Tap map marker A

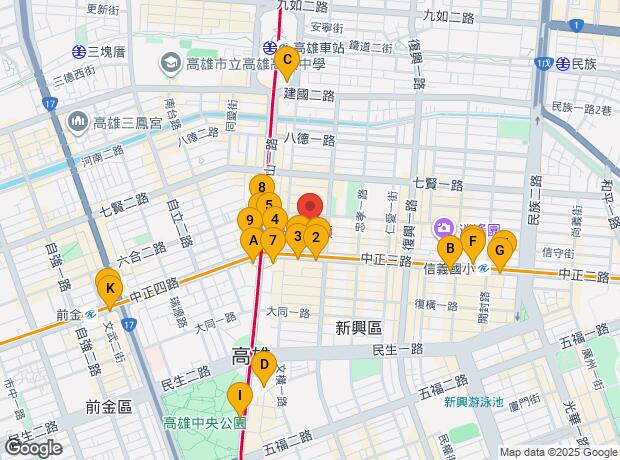tap(253, 240)
